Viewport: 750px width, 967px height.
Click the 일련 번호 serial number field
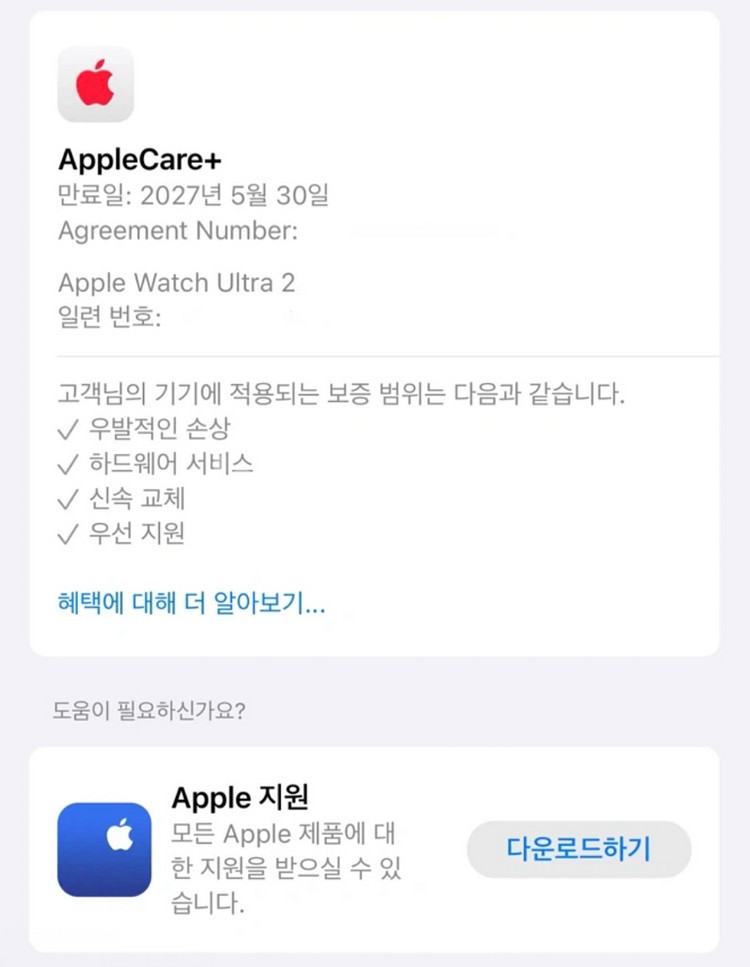point(110,317)
